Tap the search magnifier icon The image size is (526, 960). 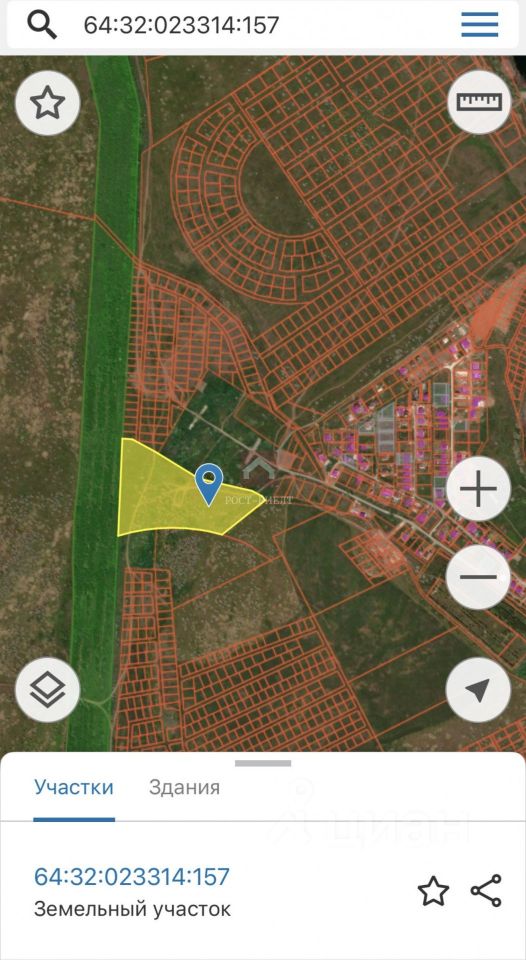42,24
